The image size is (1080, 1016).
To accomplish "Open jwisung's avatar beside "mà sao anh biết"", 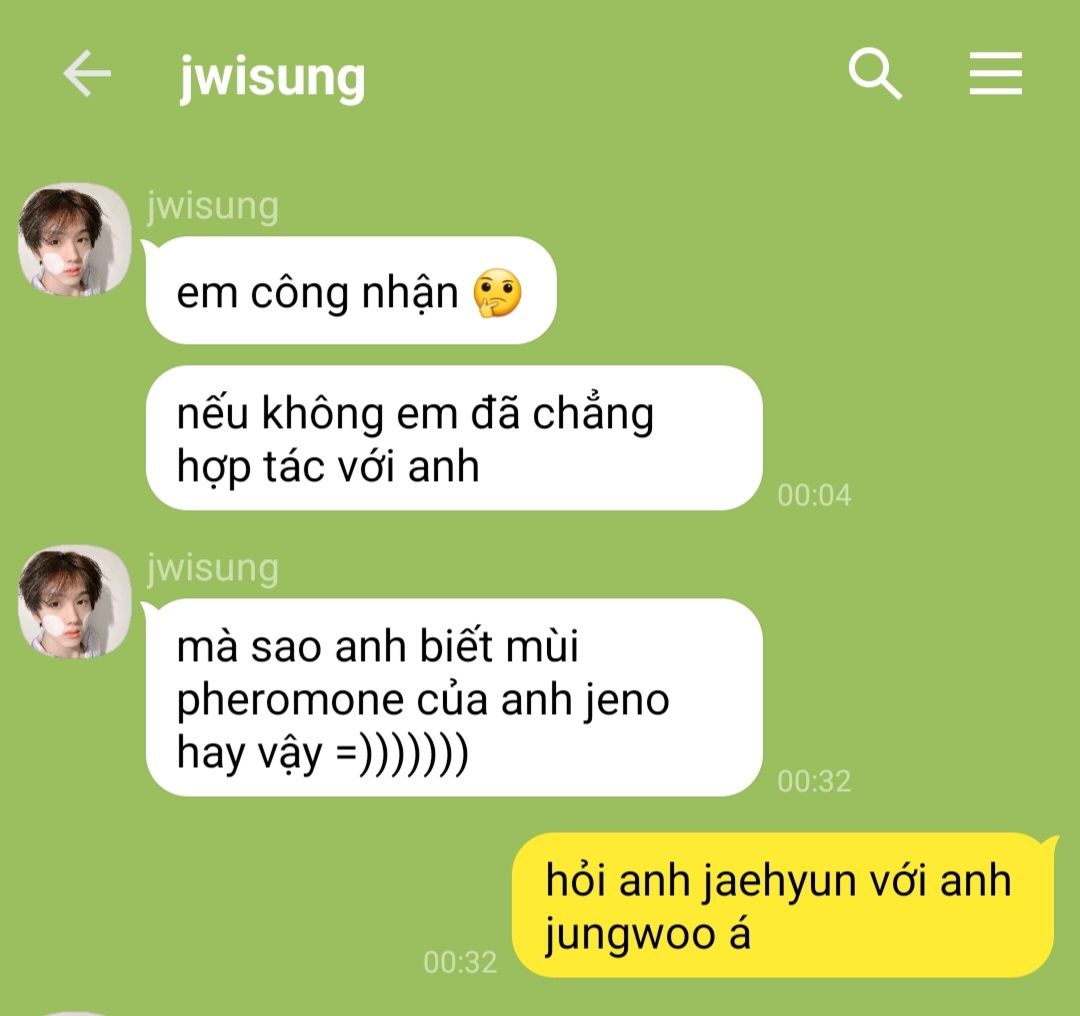I will point(74,602).
